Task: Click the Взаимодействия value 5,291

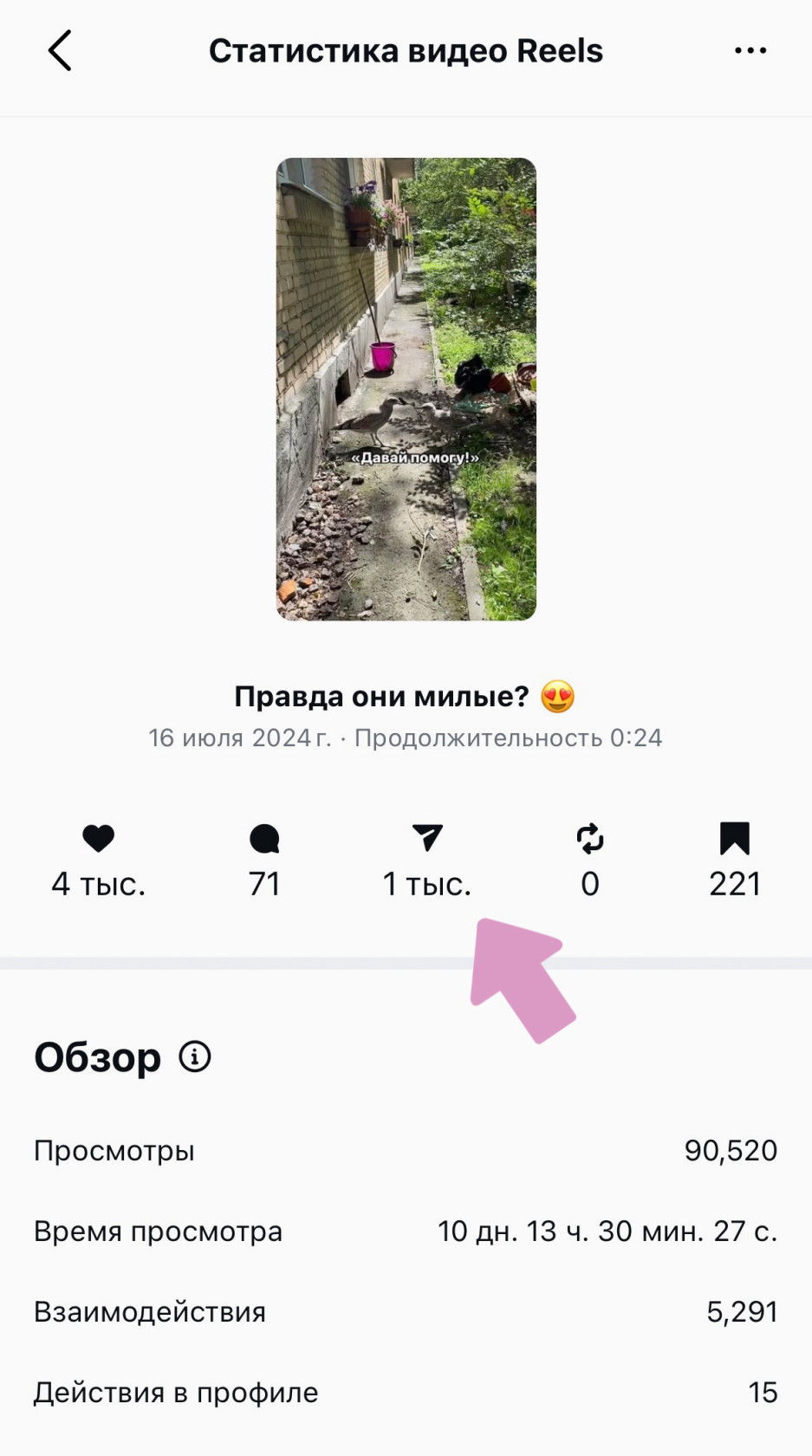Action: point(743,1311)
